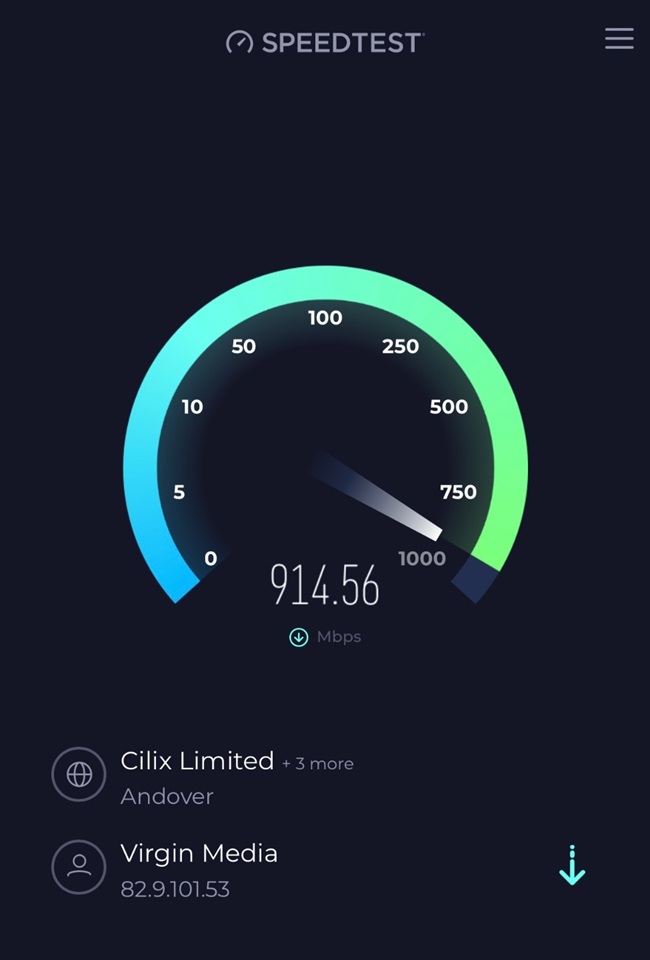Open the hamburger menu
The height and width of the screenshot is (960, 650).
(x=619, y=39)
